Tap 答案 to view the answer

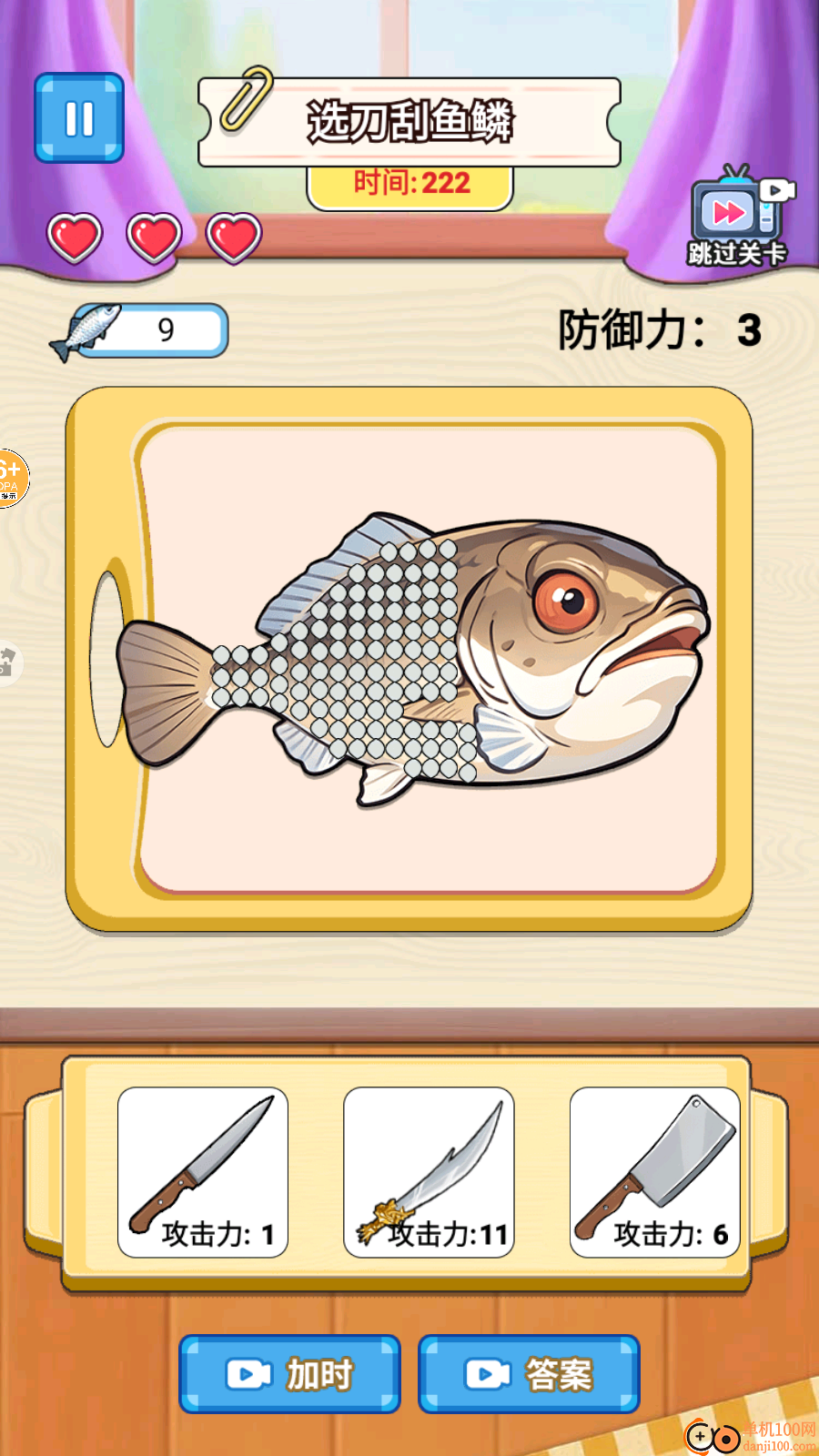(529, 1374)
